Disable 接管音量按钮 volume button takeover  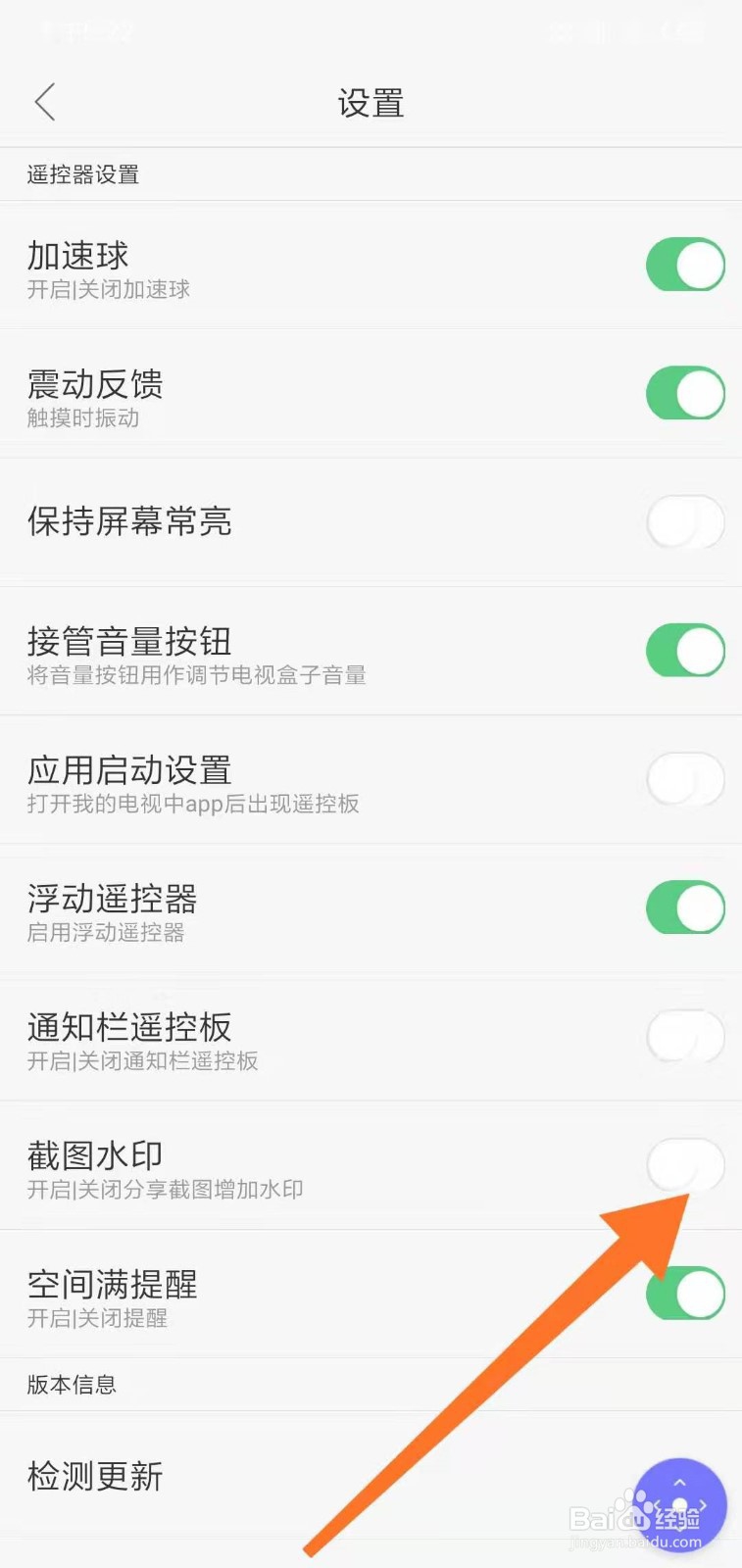tap(684, 650)
